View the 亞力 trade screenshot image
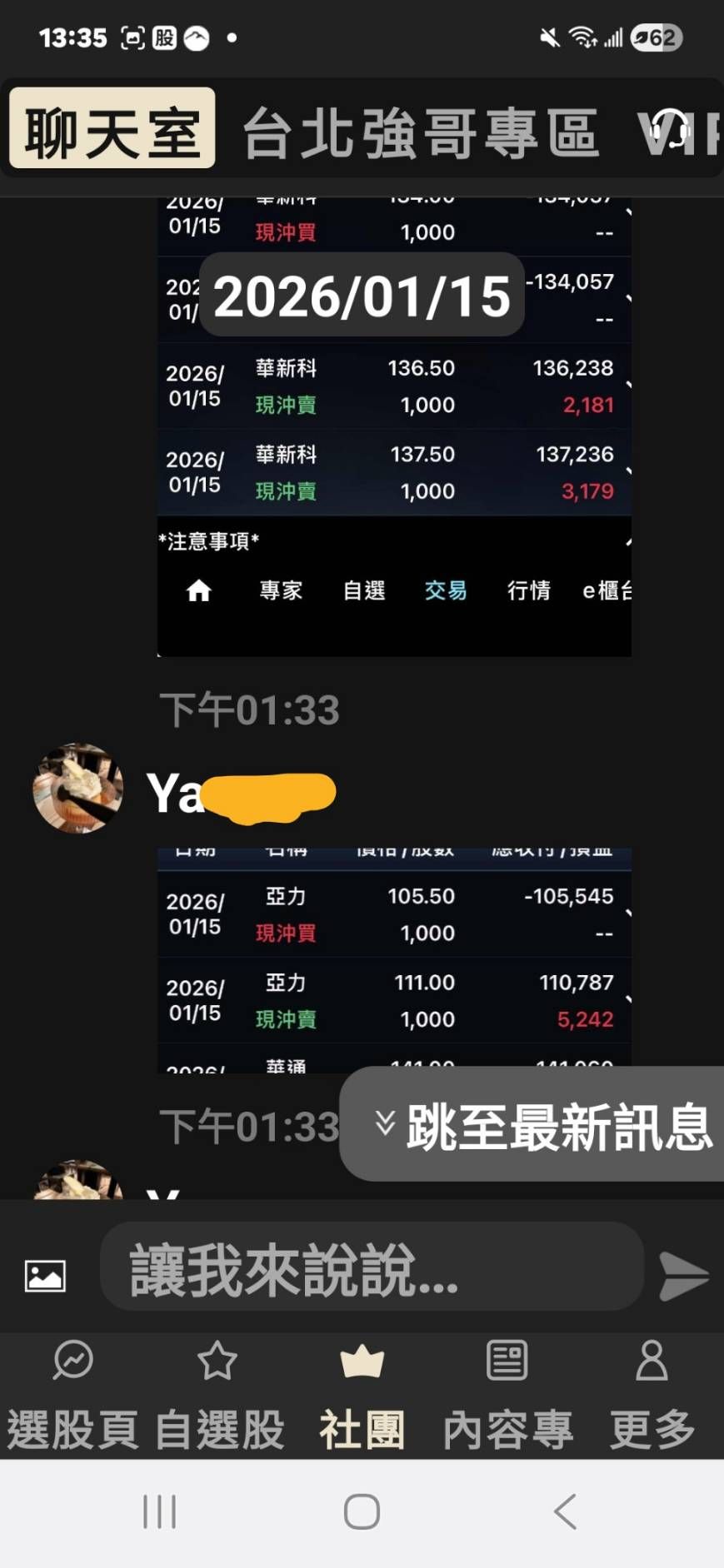The height and width of the screenshot is (1568, 724). click(394, 959)
